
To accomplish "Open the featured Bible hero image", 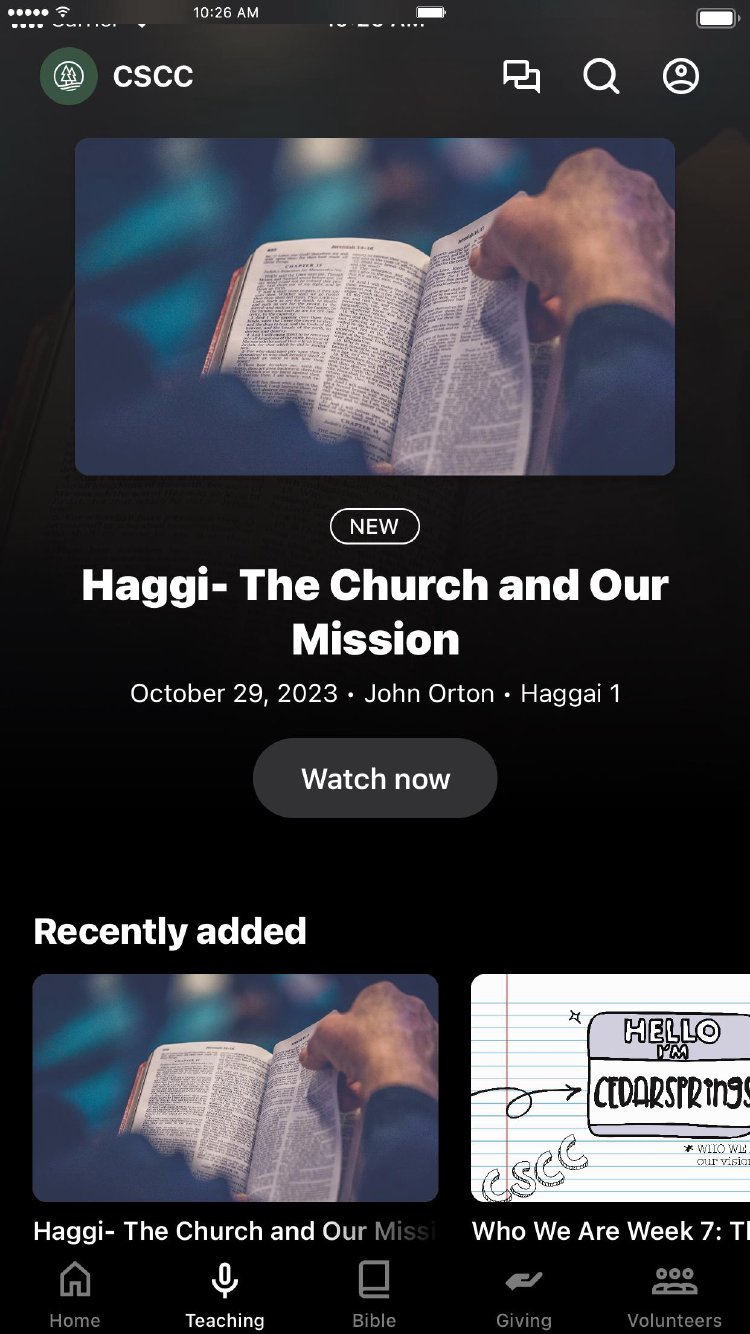I will 374,306.
